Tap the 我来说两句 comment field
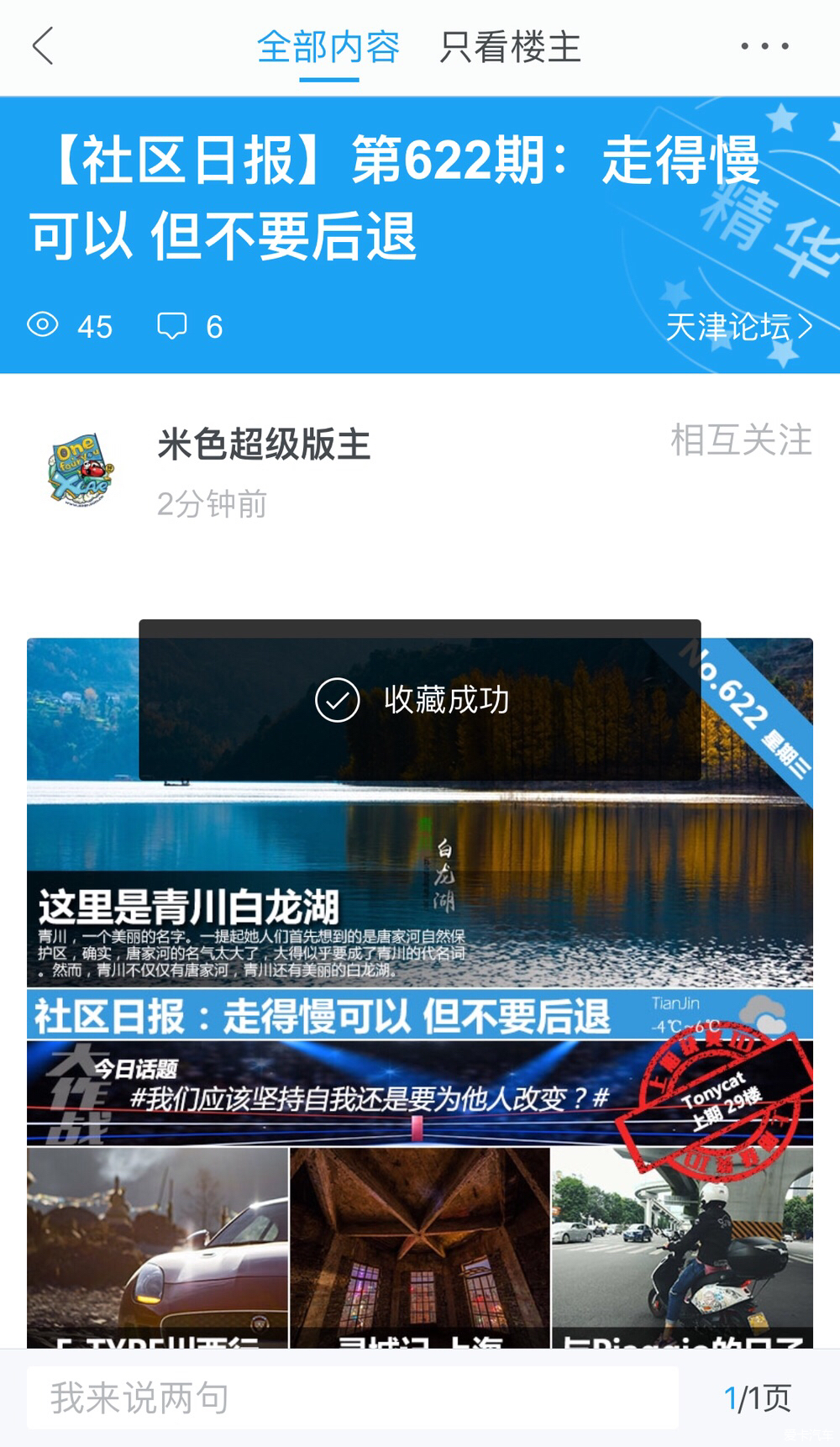840x1447 pixels. (x=353, y=1398)
